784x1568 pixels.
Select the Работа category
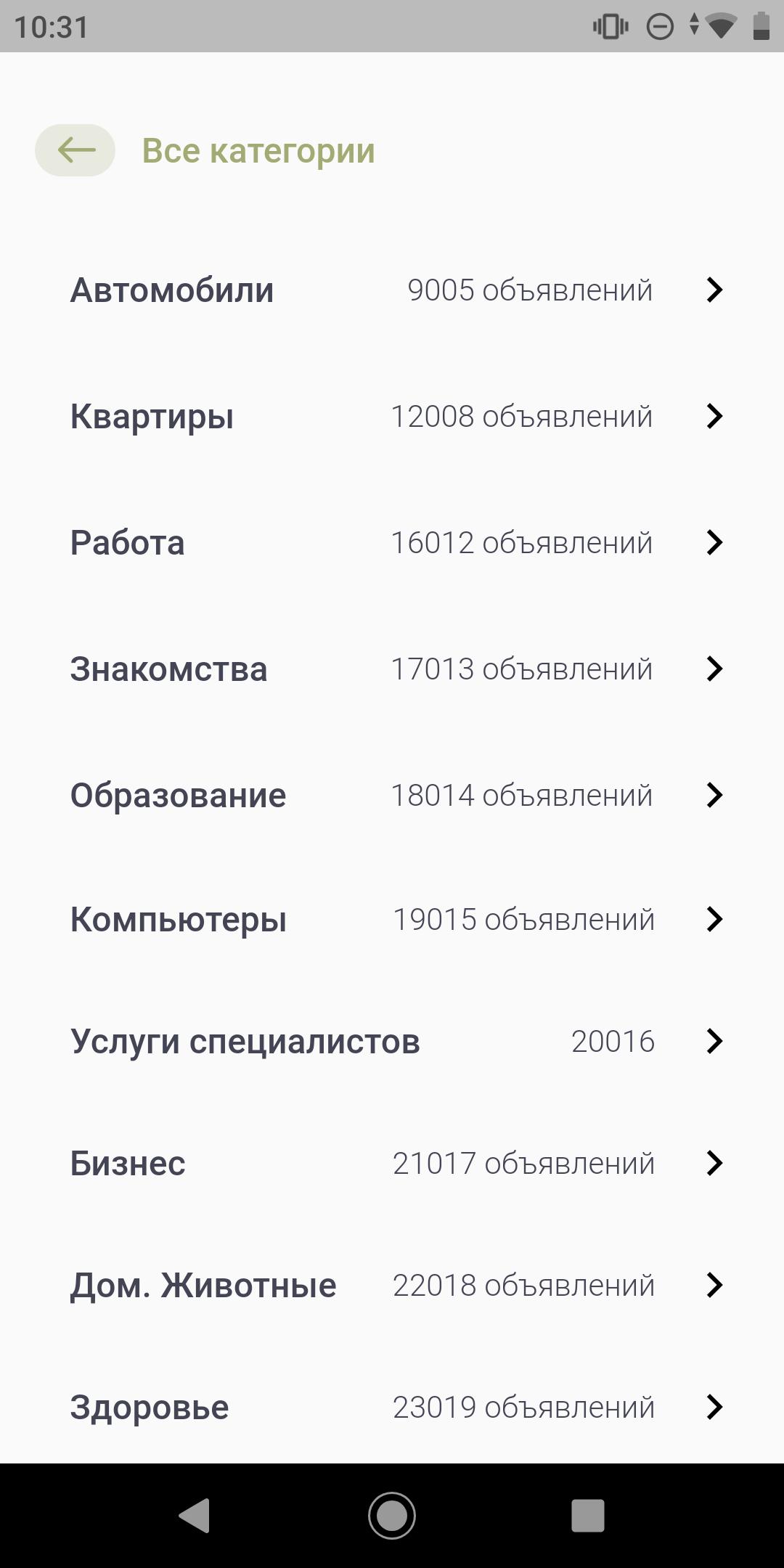[392, 542]
